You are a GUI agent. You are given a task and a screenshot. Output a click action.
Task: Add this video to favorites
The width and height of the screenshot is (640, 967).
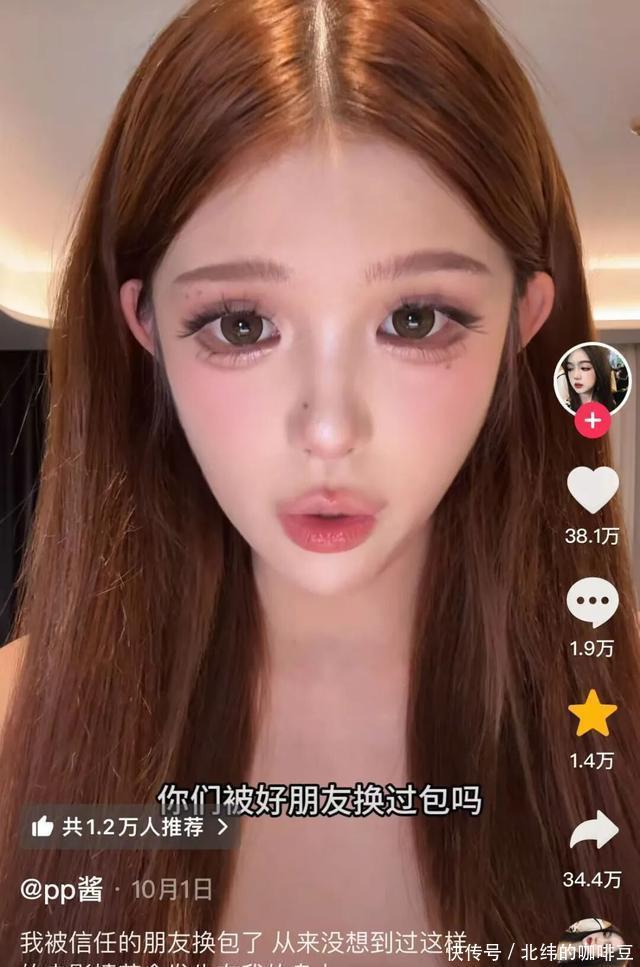[592, 714]
